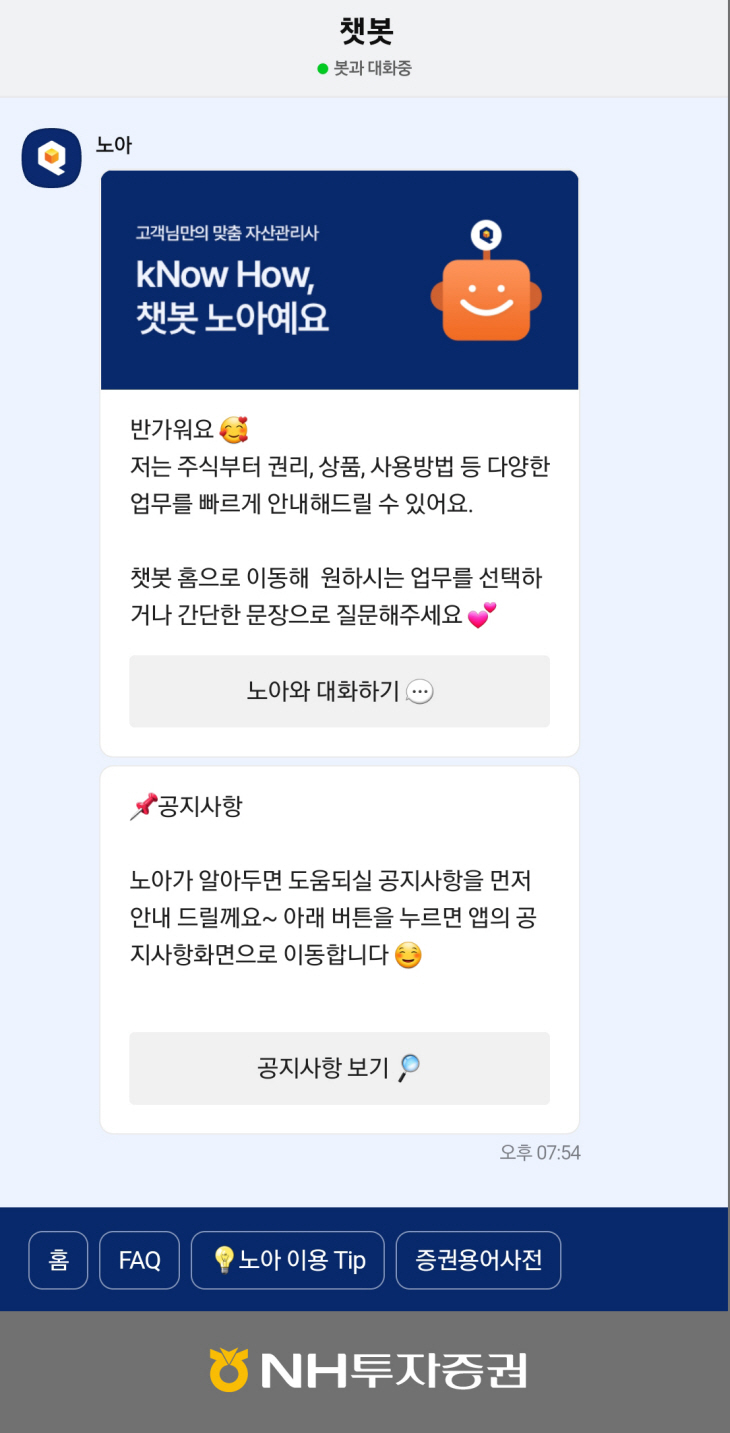Click the Noa chatbot profile avatar icon

pyautogui.click(x=50, y=158)
